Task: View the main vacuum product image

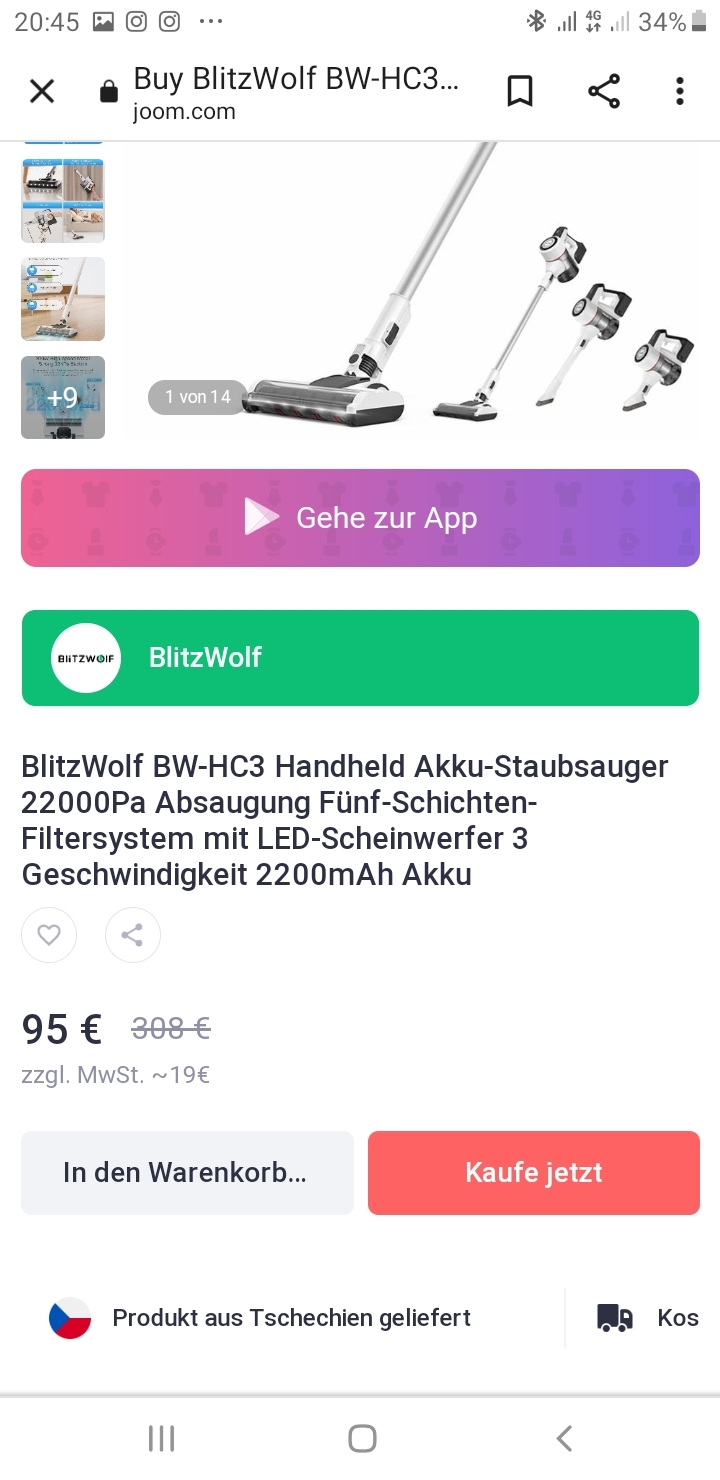Action: pos(412,290)
